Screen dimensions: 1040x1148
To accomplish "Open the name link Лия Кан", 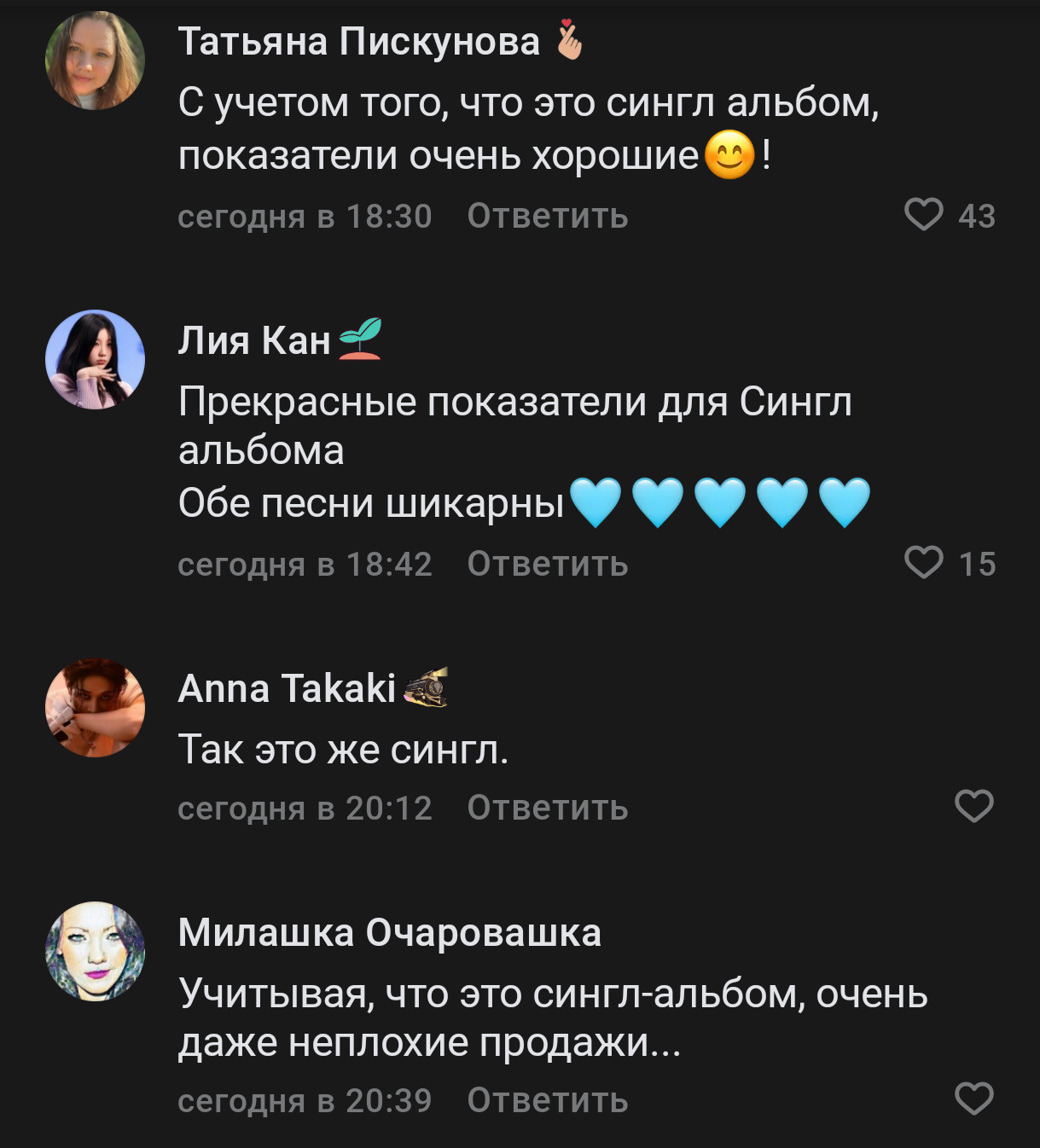I will [254, 340].
